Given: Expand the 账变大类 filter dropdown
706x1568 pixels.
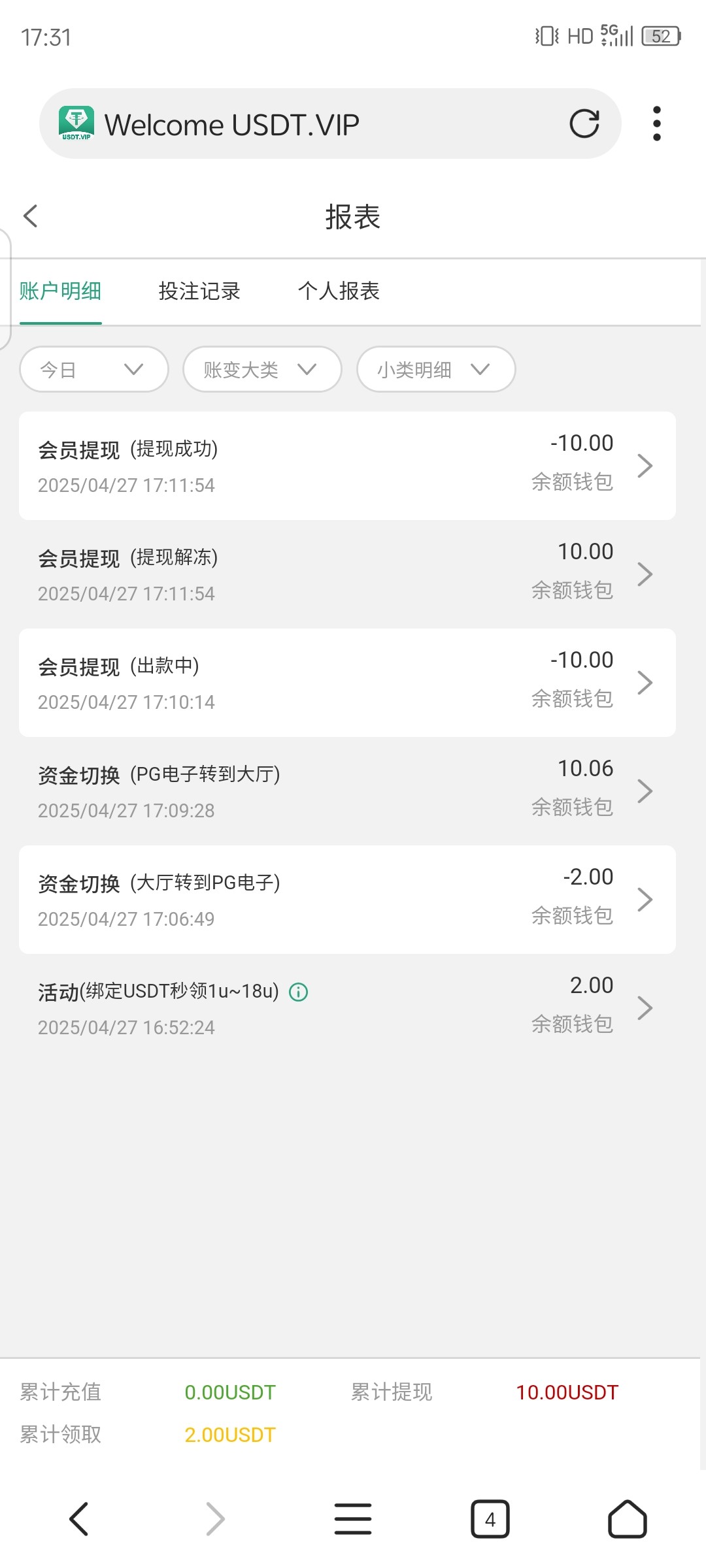Looking at the screenshot, I should 262,370.
